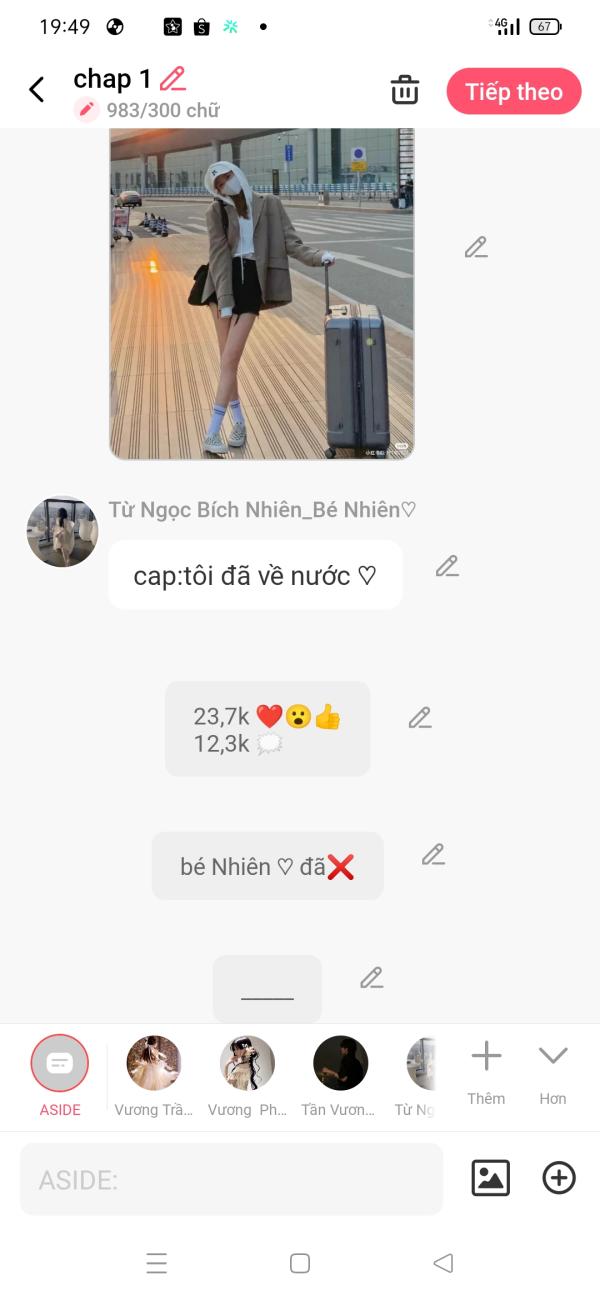Viewport: 600px width, 1300px height.
Task: Focus the "ASIDE:" text input
Action: point(231,1179)
